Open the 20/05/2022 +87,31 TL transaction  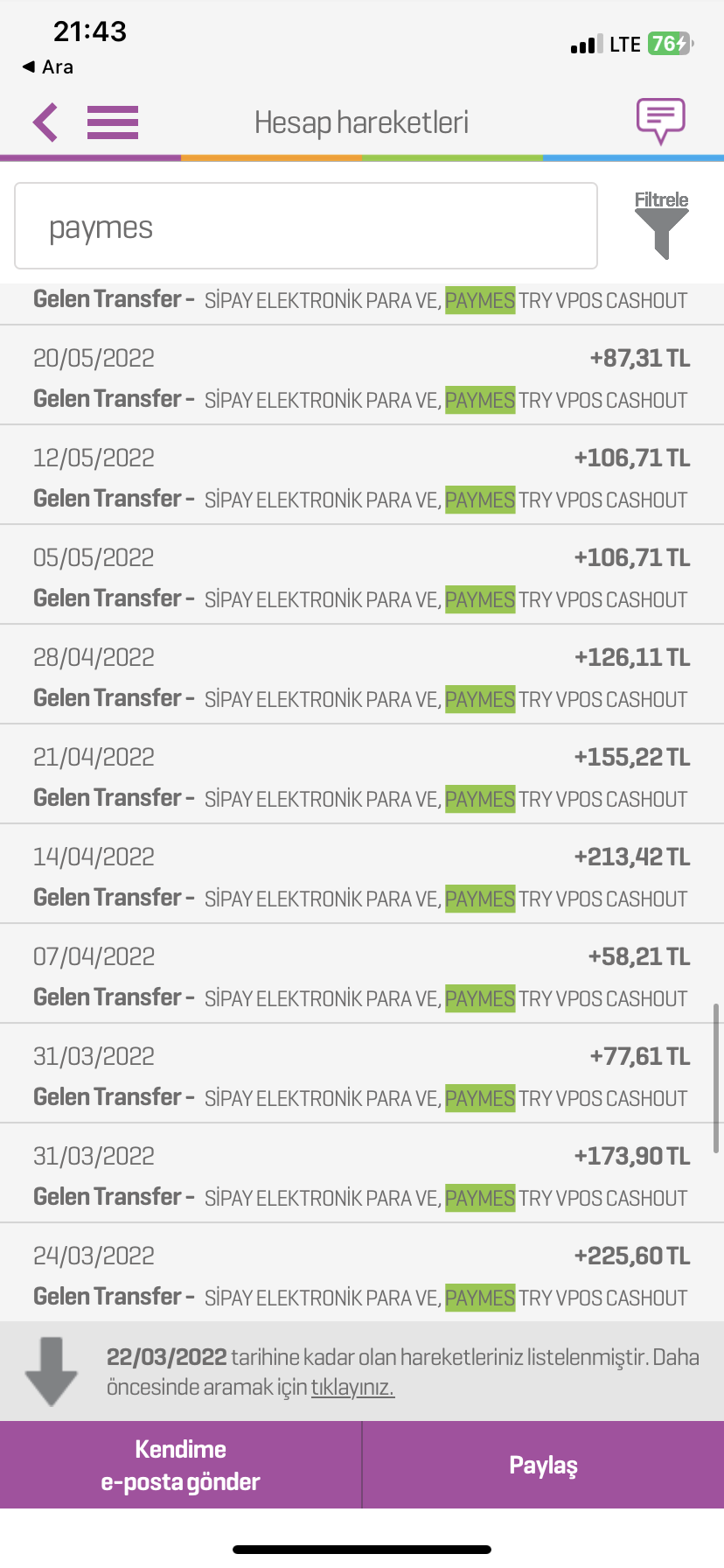pyautogui.click(x=362, y=375)
